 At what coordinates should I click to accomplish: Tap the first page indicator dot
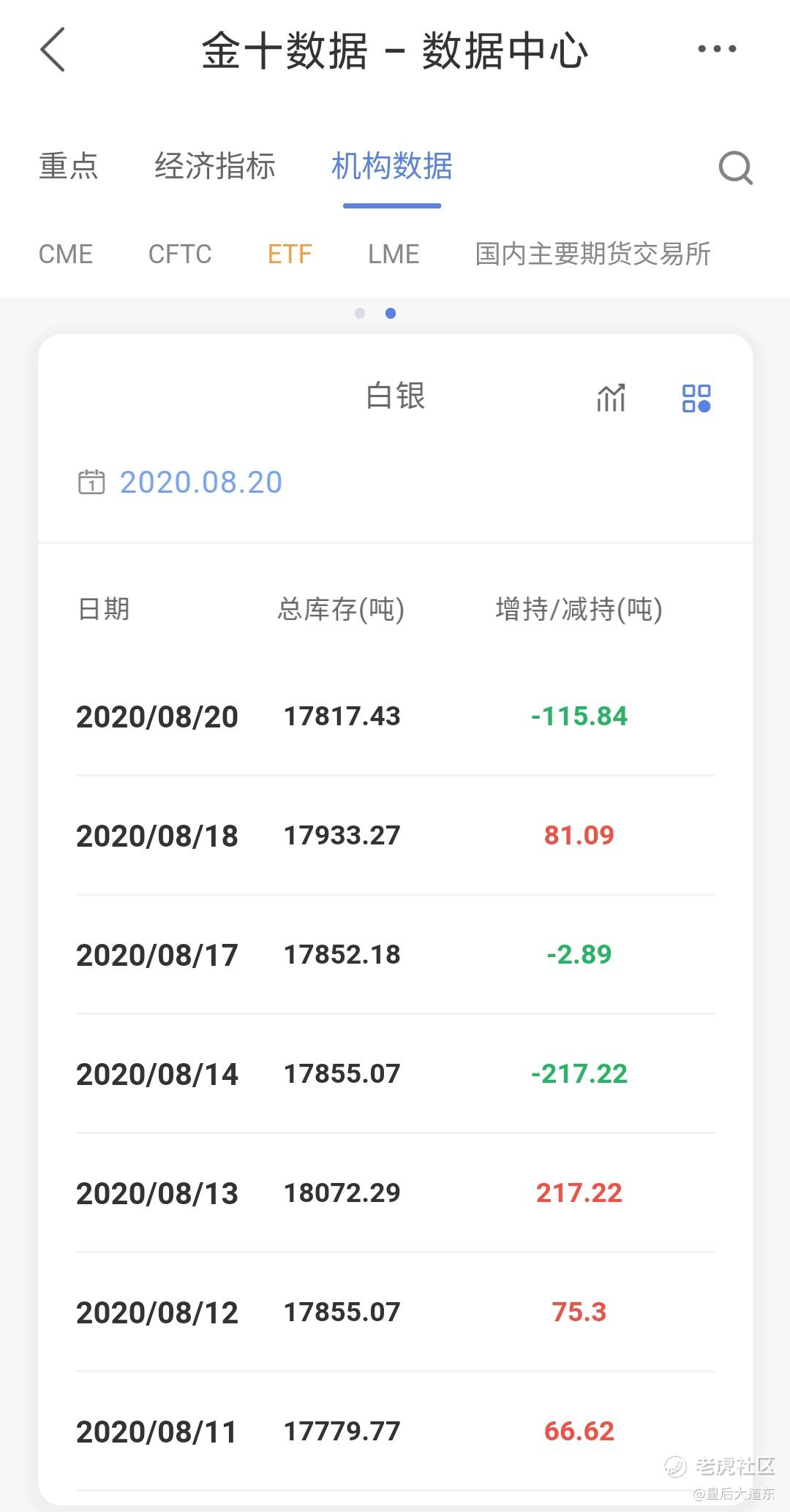(x=359, y=314)
